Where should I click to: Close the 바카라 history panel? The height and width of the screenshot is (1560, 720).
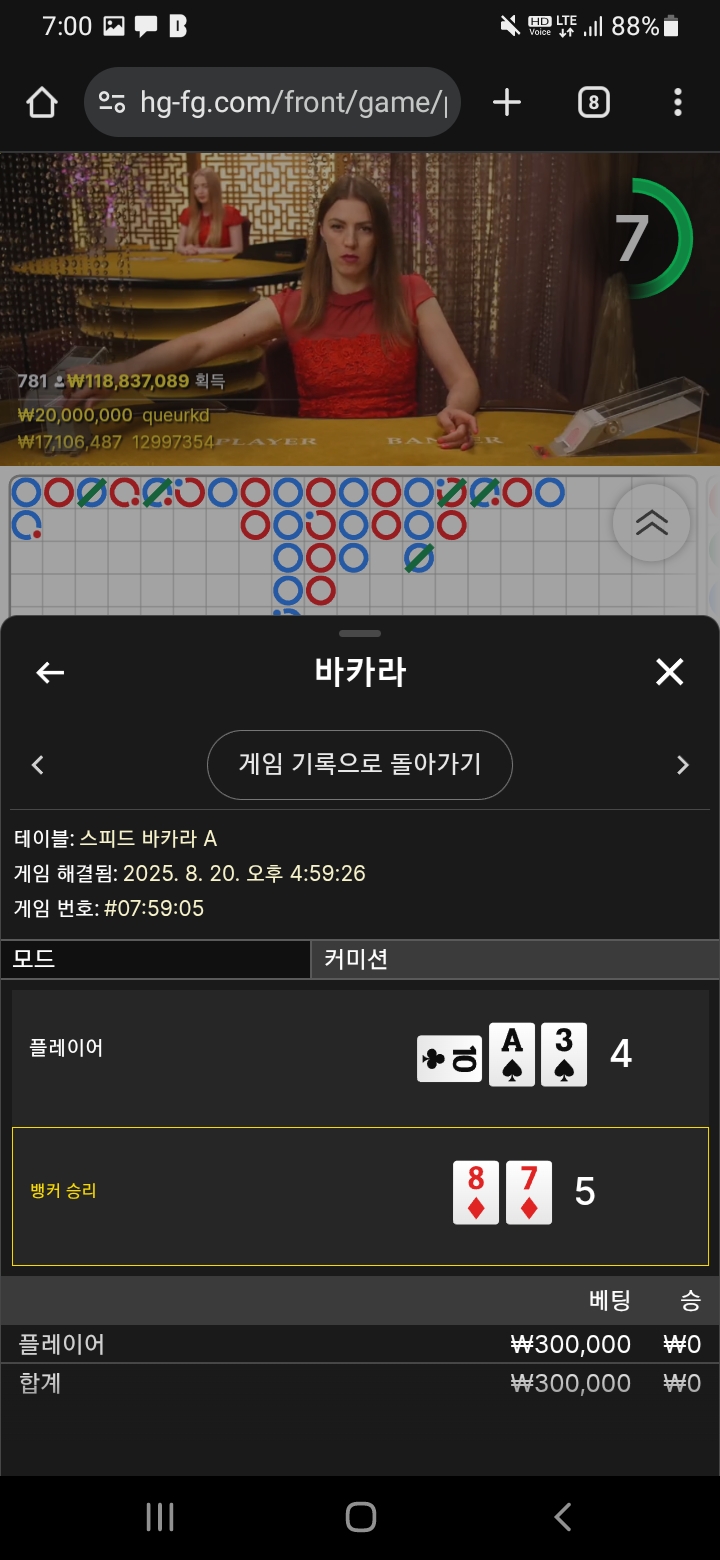[x=669, y=672]
